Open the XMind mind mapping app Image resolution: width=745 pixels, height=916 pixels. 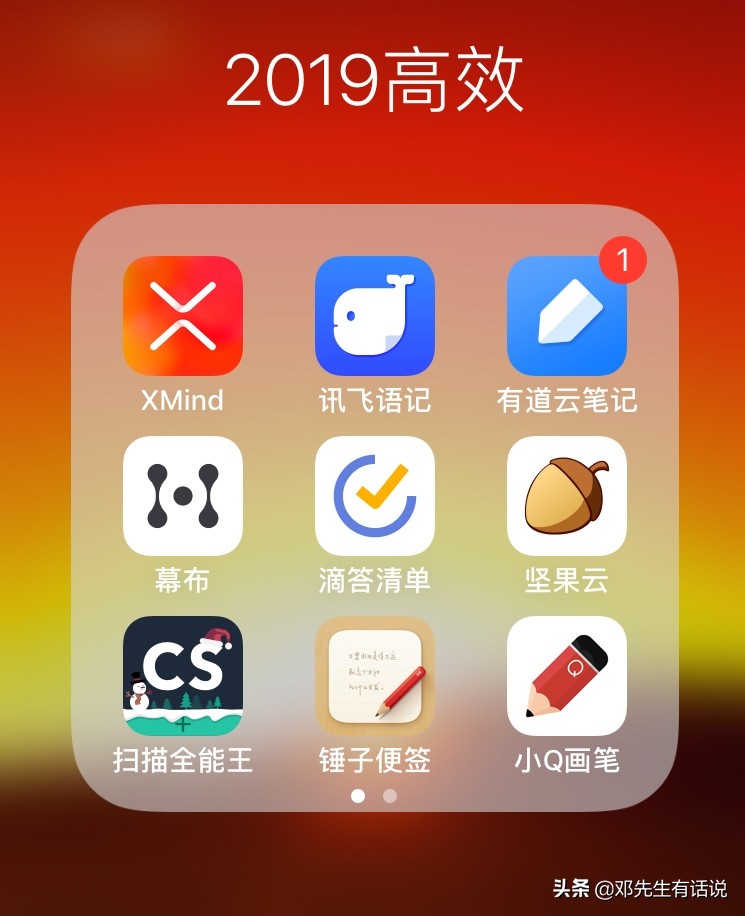183,315
